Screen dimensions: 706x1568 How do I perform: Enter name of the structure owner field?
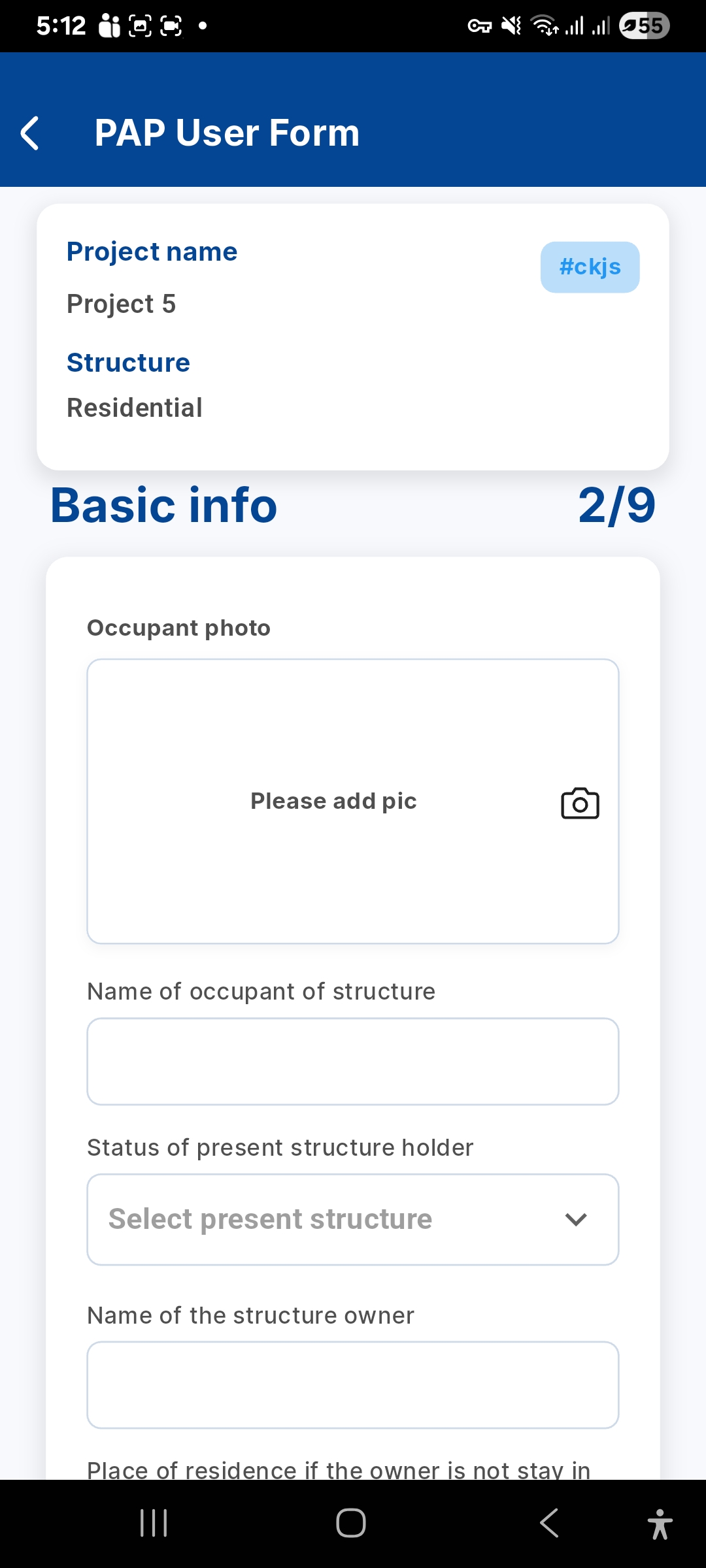point(353,1385)
